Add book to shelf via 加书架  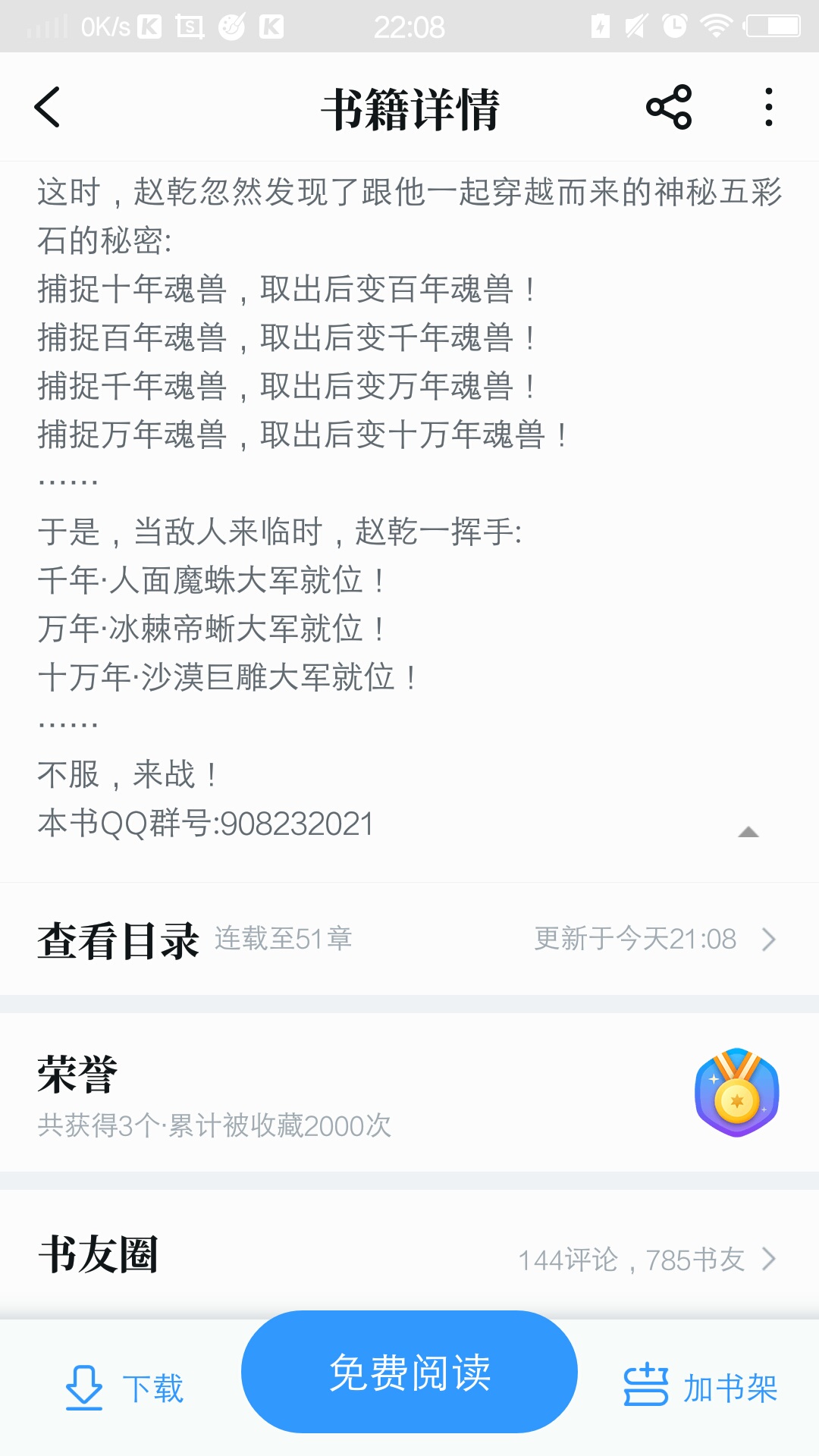[701, 1388]
